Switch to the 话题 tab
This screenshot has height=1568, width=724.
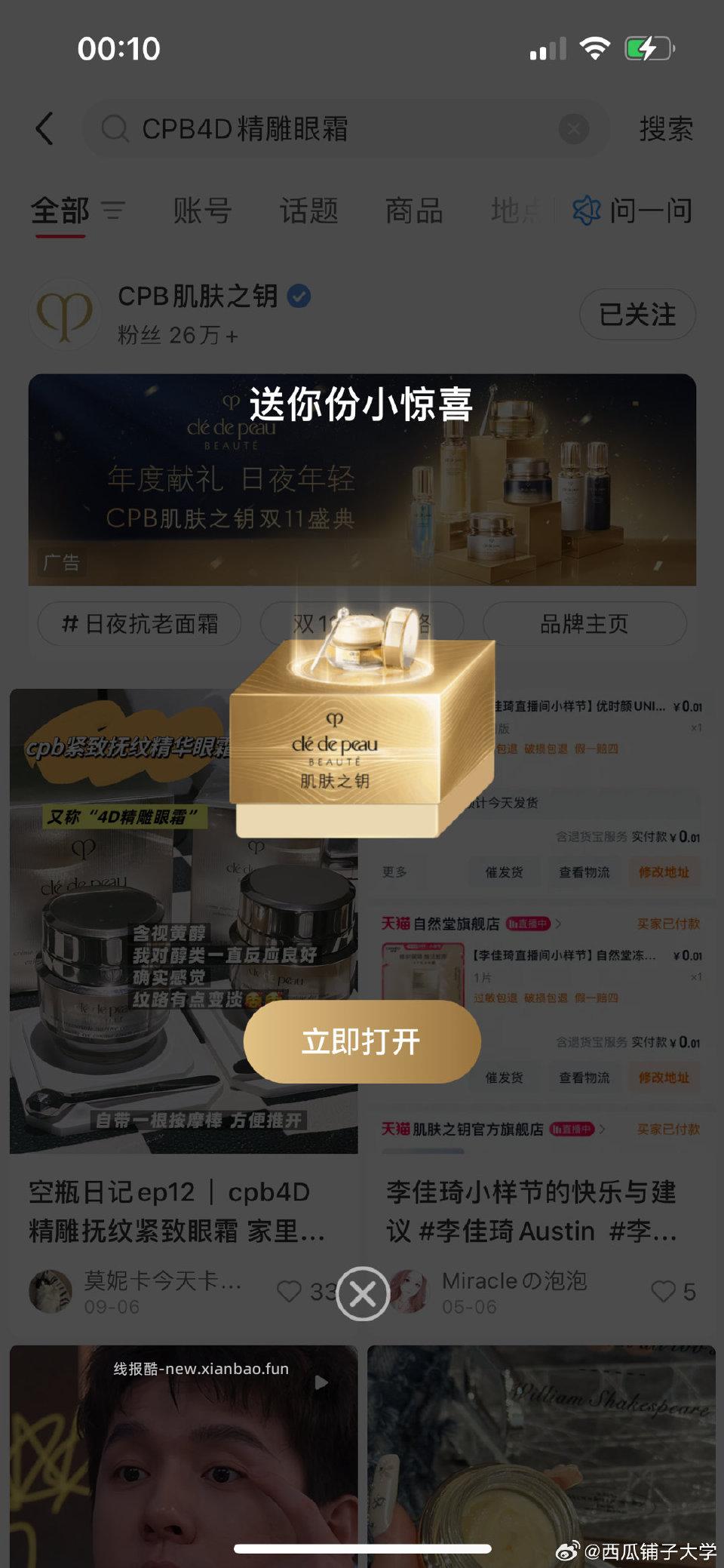tap(309, 212)
